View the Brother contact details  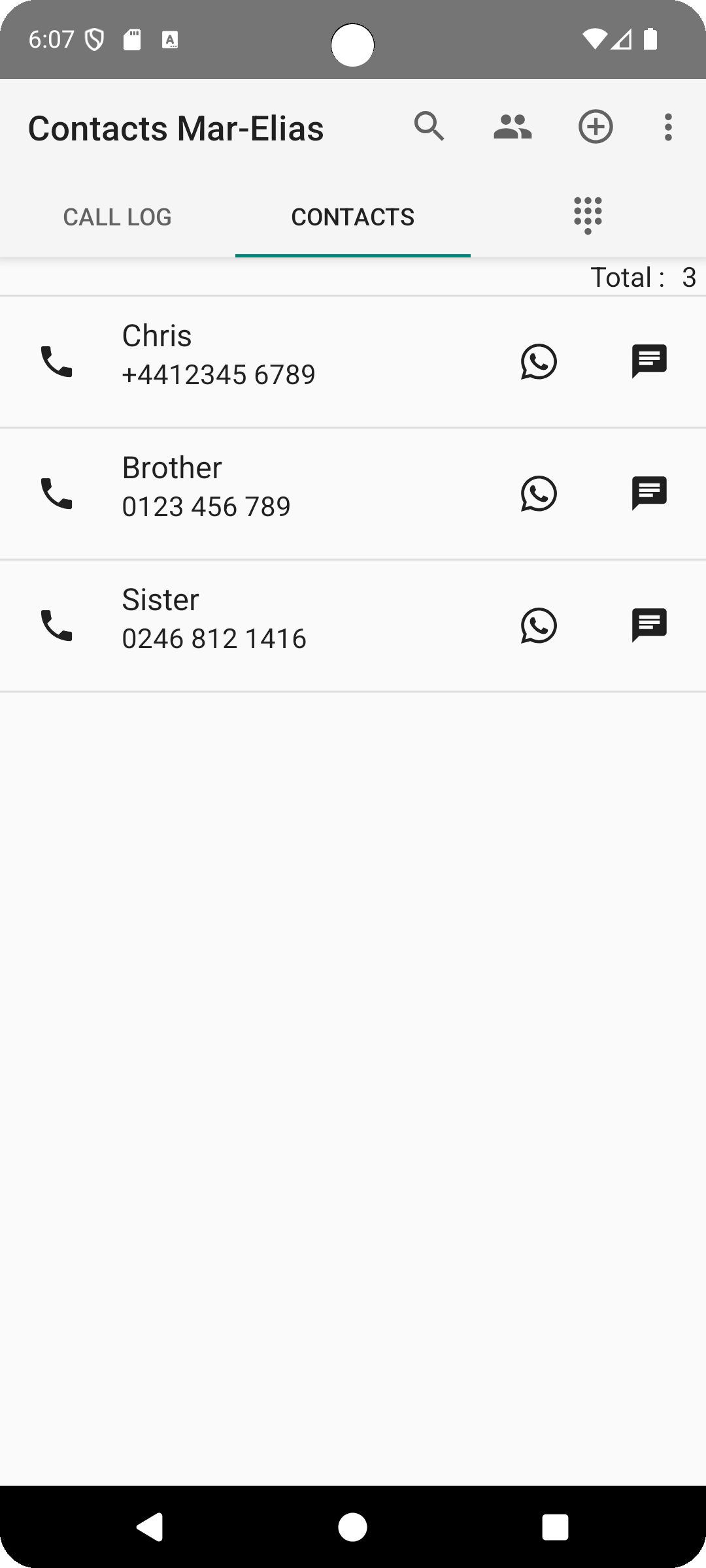tap(261, 487)
